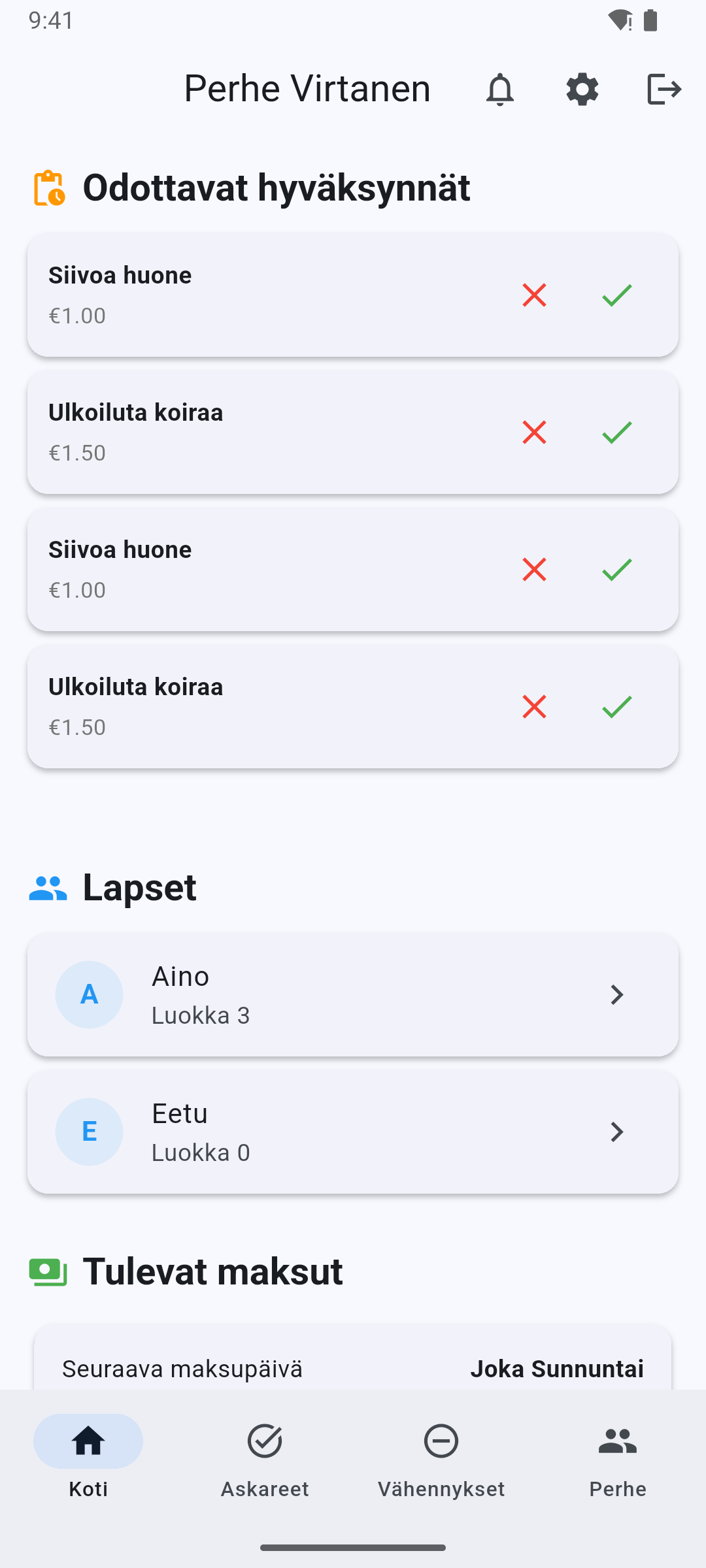Open Perhe via the people icon
Screen dimensions: 706x1568
617,1441
